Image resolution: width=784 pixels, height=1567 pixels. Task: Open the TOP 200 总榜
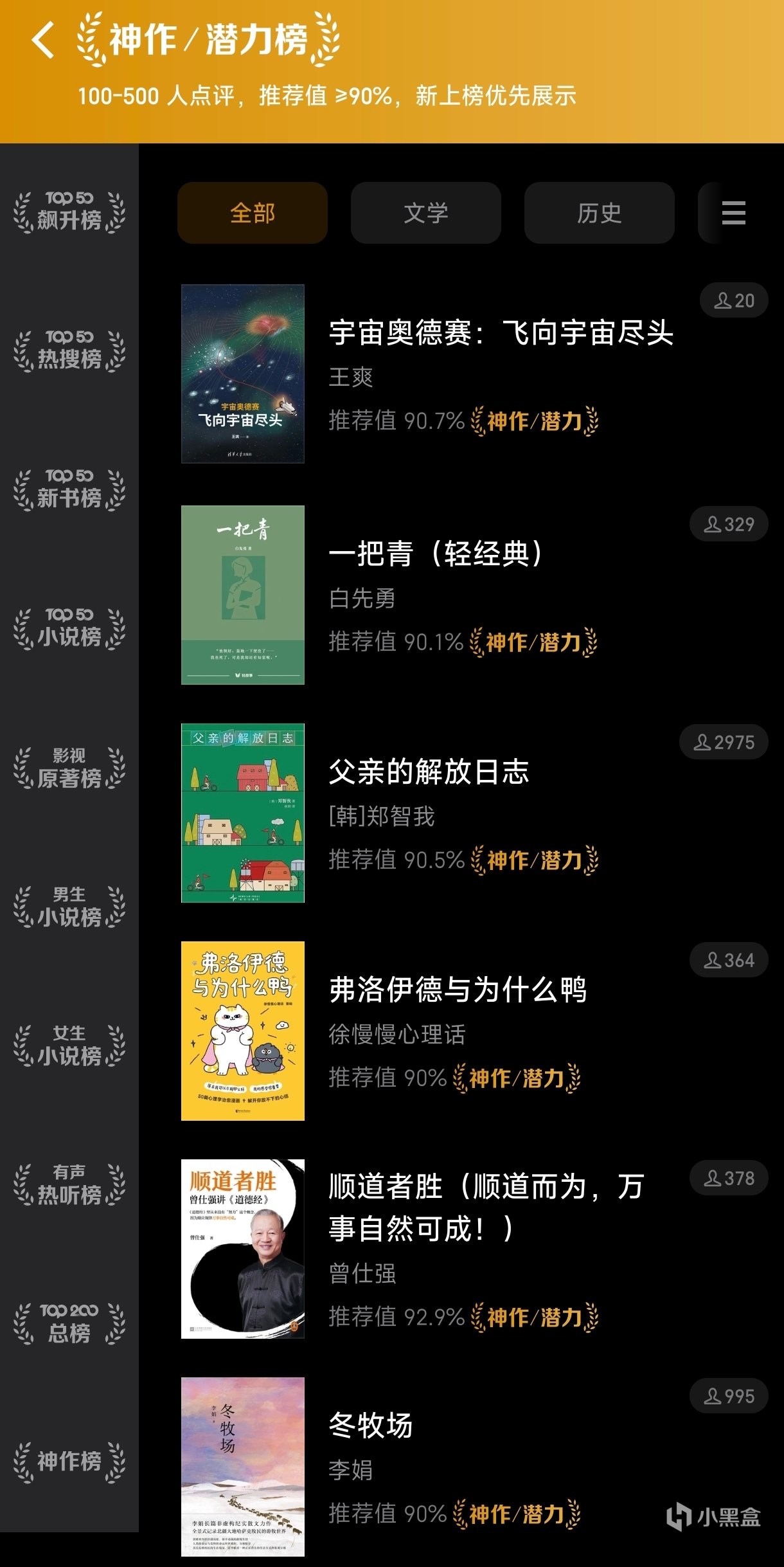tap(69, 1323)
